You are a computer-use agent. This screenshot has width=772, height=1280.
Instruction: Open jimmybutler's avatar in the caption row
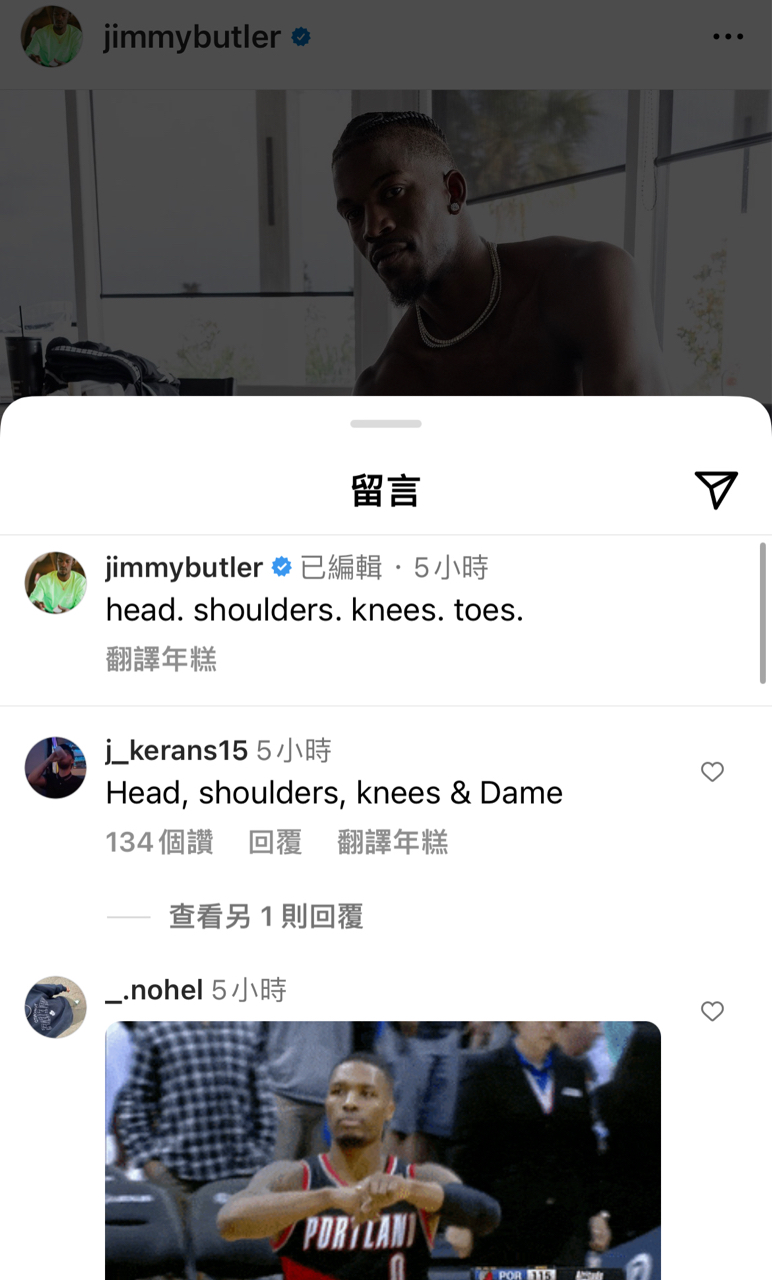click(x=55, y=583)
